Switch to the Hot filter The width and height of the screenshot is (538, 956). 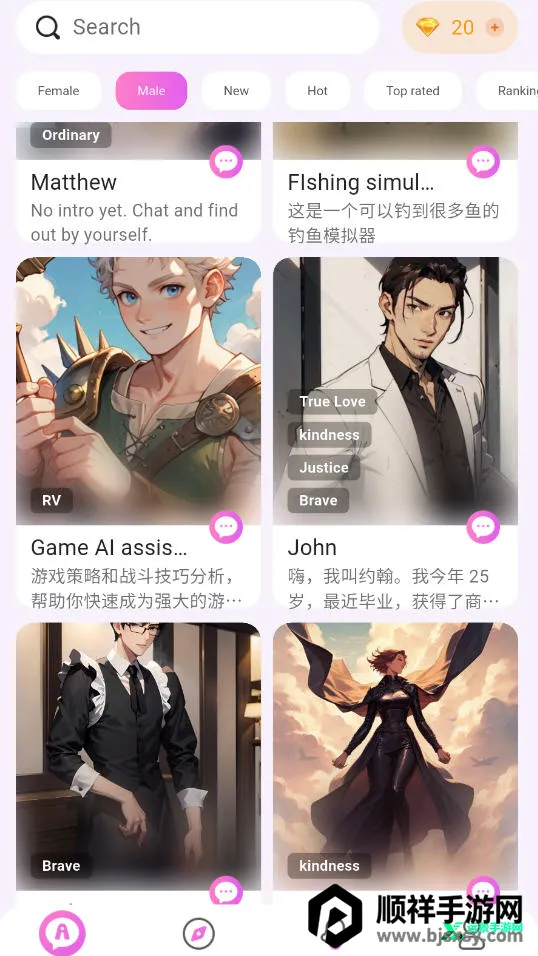317,91
